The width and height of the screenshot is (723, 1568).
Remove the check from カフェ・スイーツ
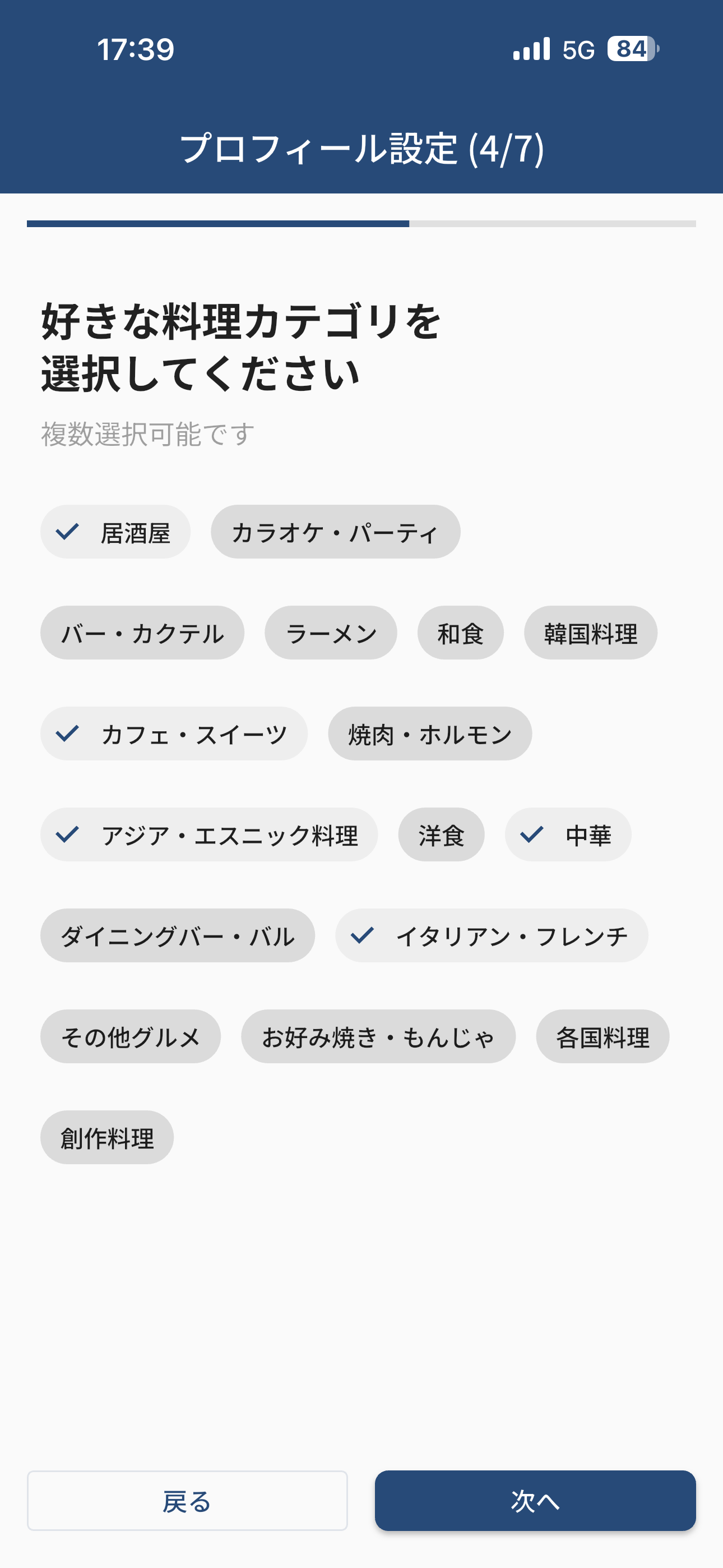(x=174, y=734)
